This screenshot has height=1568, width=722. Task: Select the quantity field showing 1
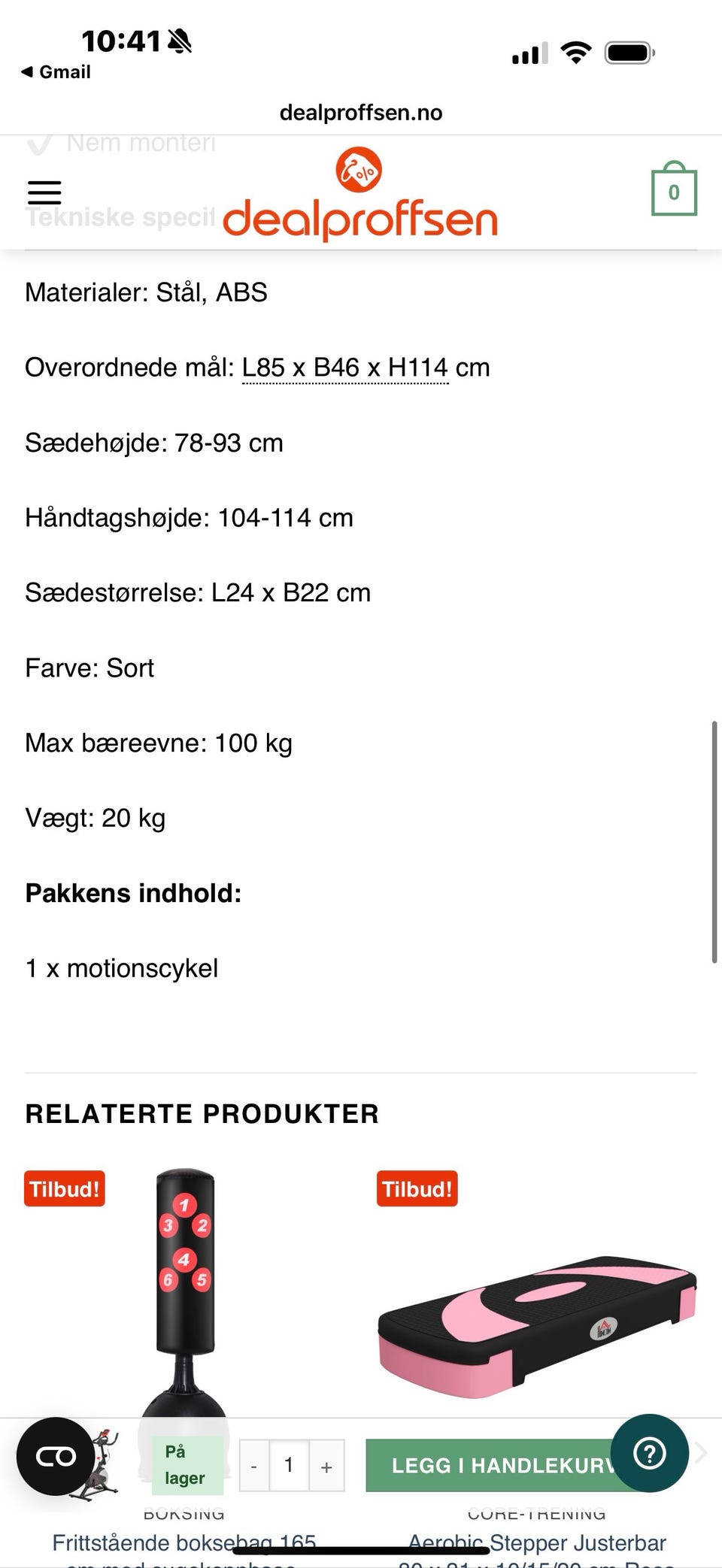[289, 1466]
